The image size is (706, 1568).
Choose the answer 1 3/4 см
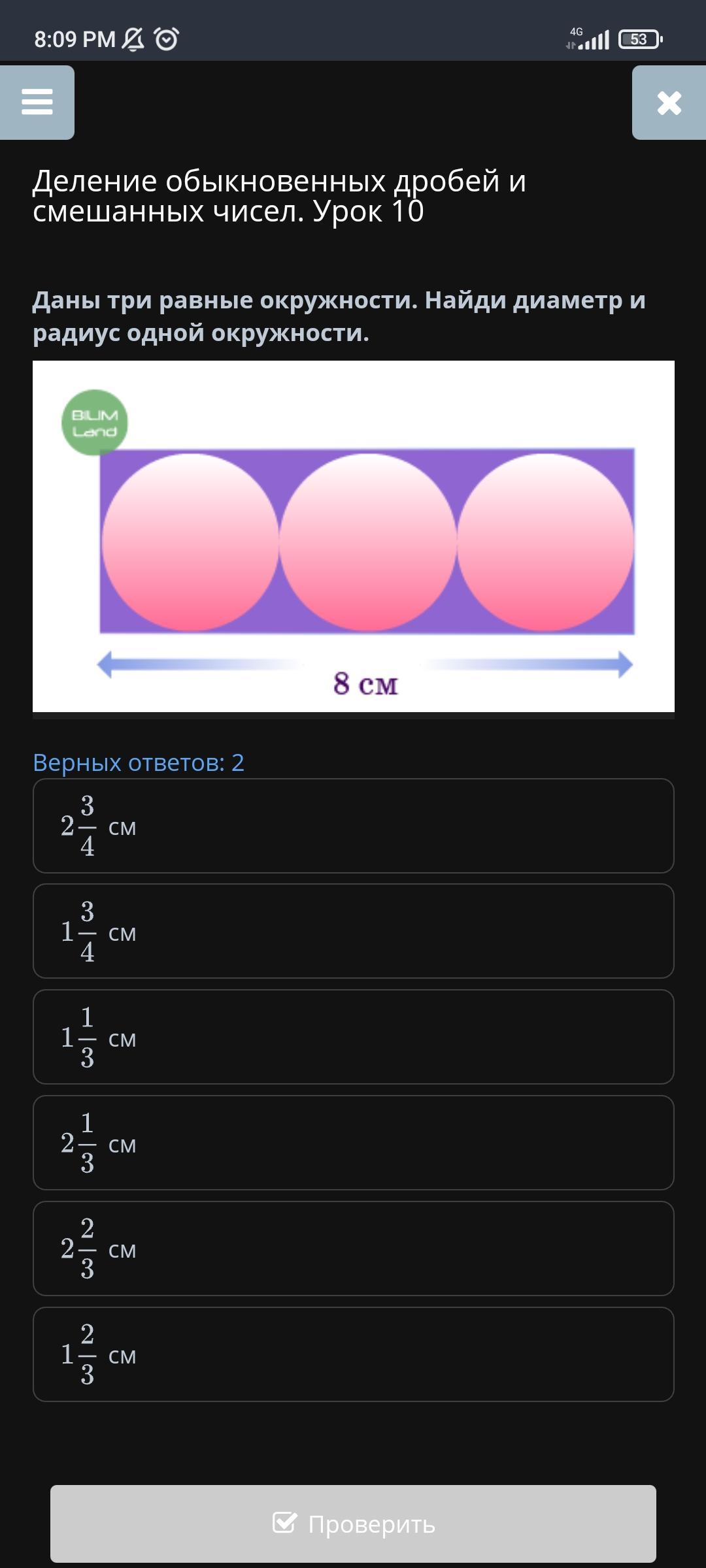coord(353,931)
